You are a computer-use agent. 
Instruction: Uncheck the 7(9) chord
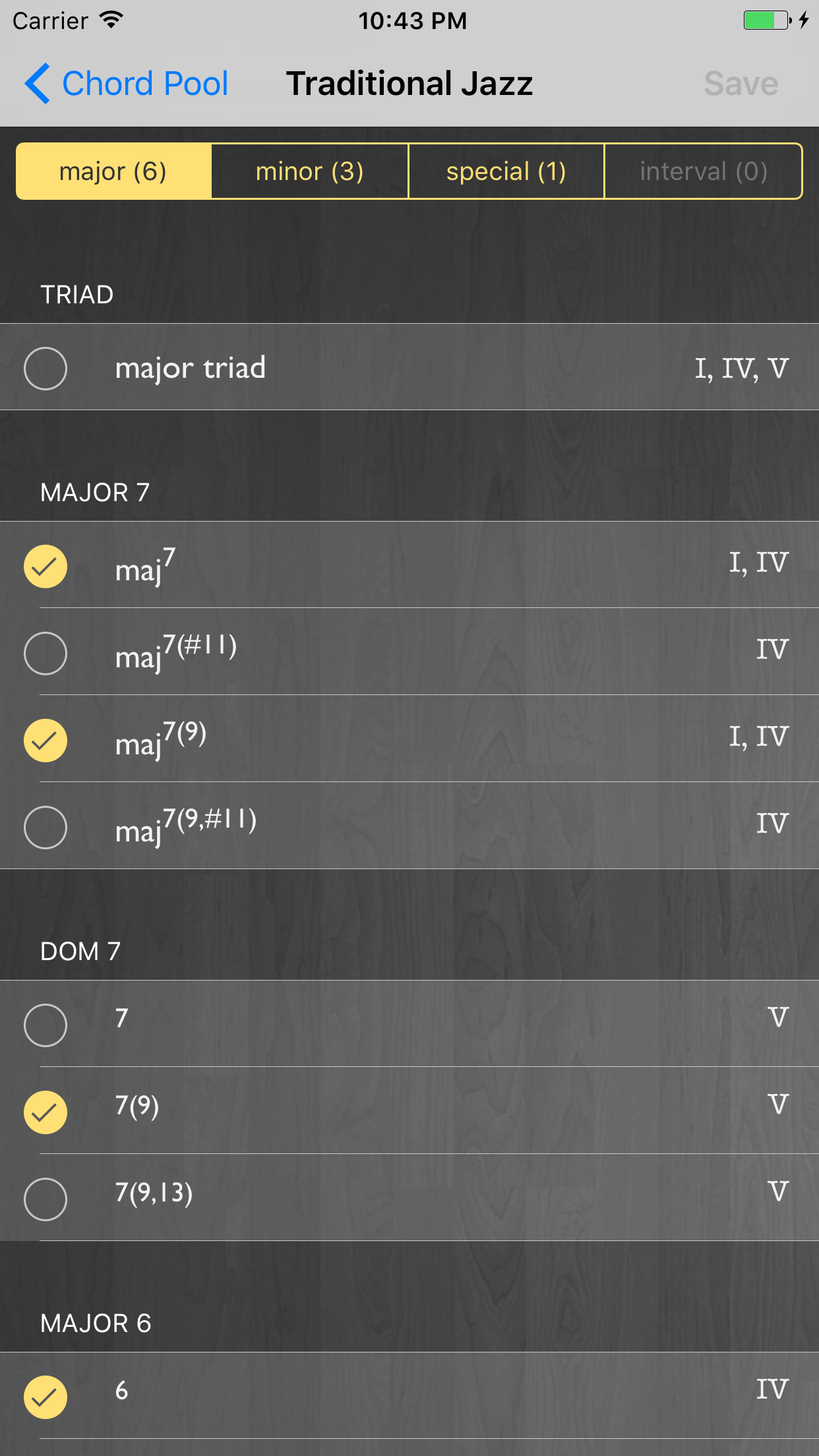[x=45, y=1112]
